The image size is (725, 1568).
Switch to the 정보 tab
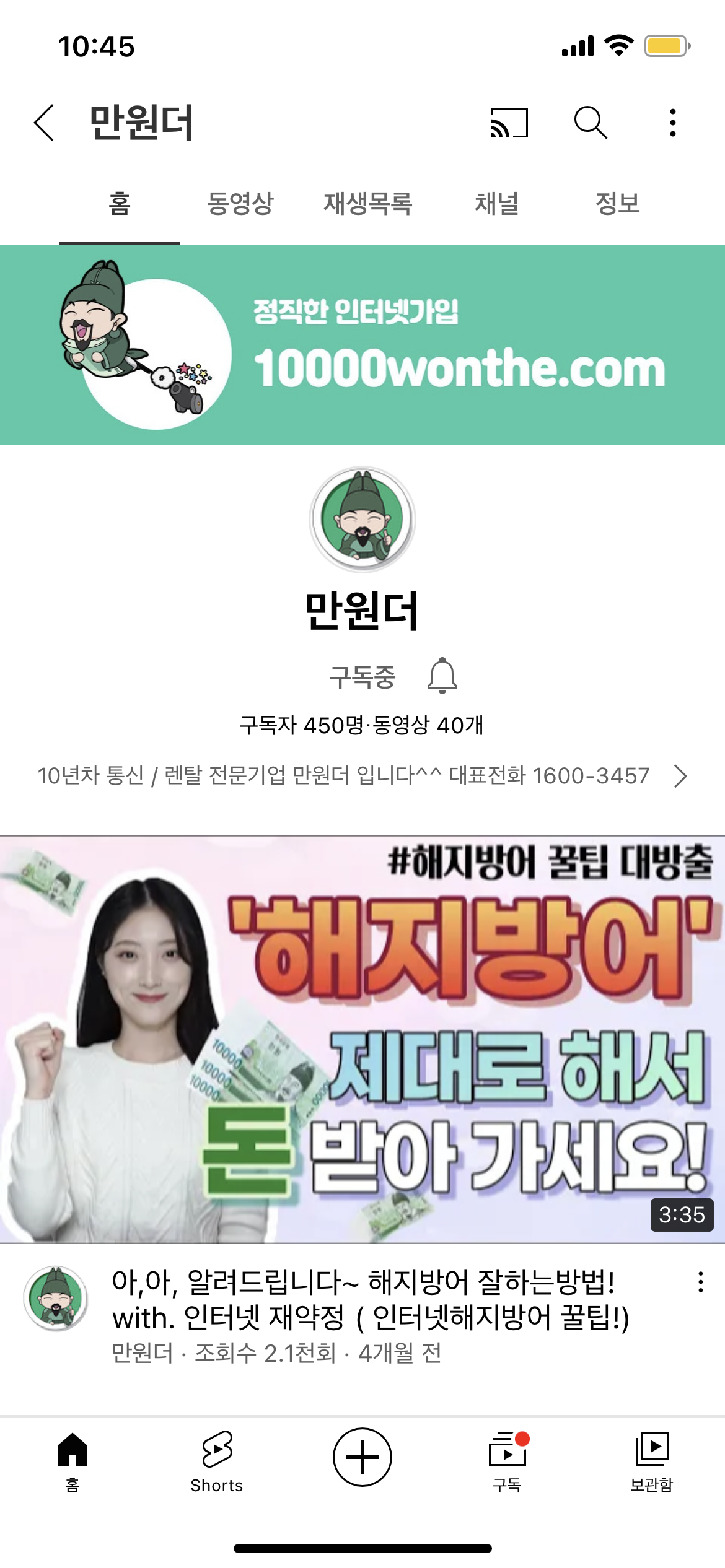coord(617,204)
